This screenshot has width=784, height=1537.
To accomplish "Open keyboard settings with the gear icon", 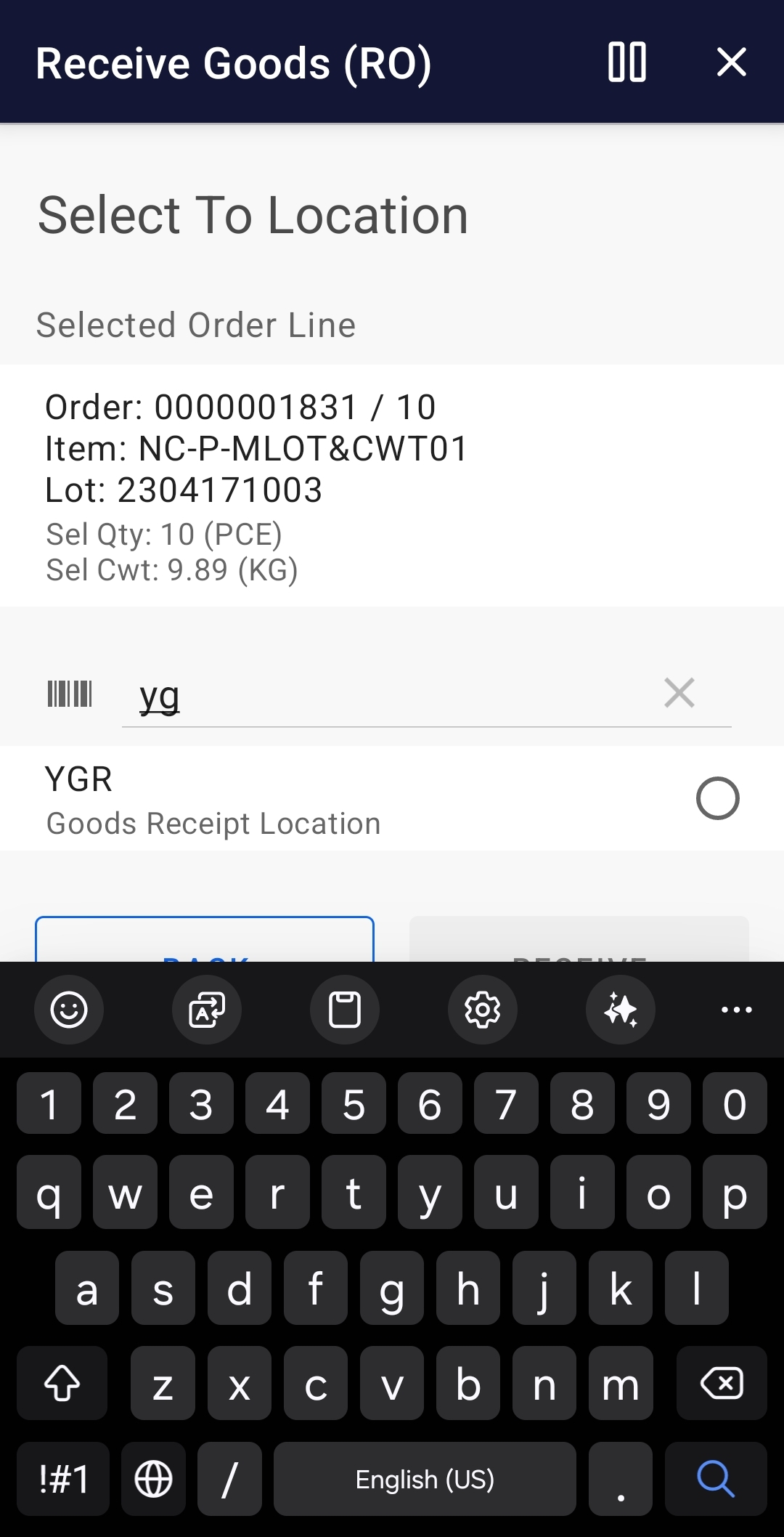I will tap(482, 1010).
